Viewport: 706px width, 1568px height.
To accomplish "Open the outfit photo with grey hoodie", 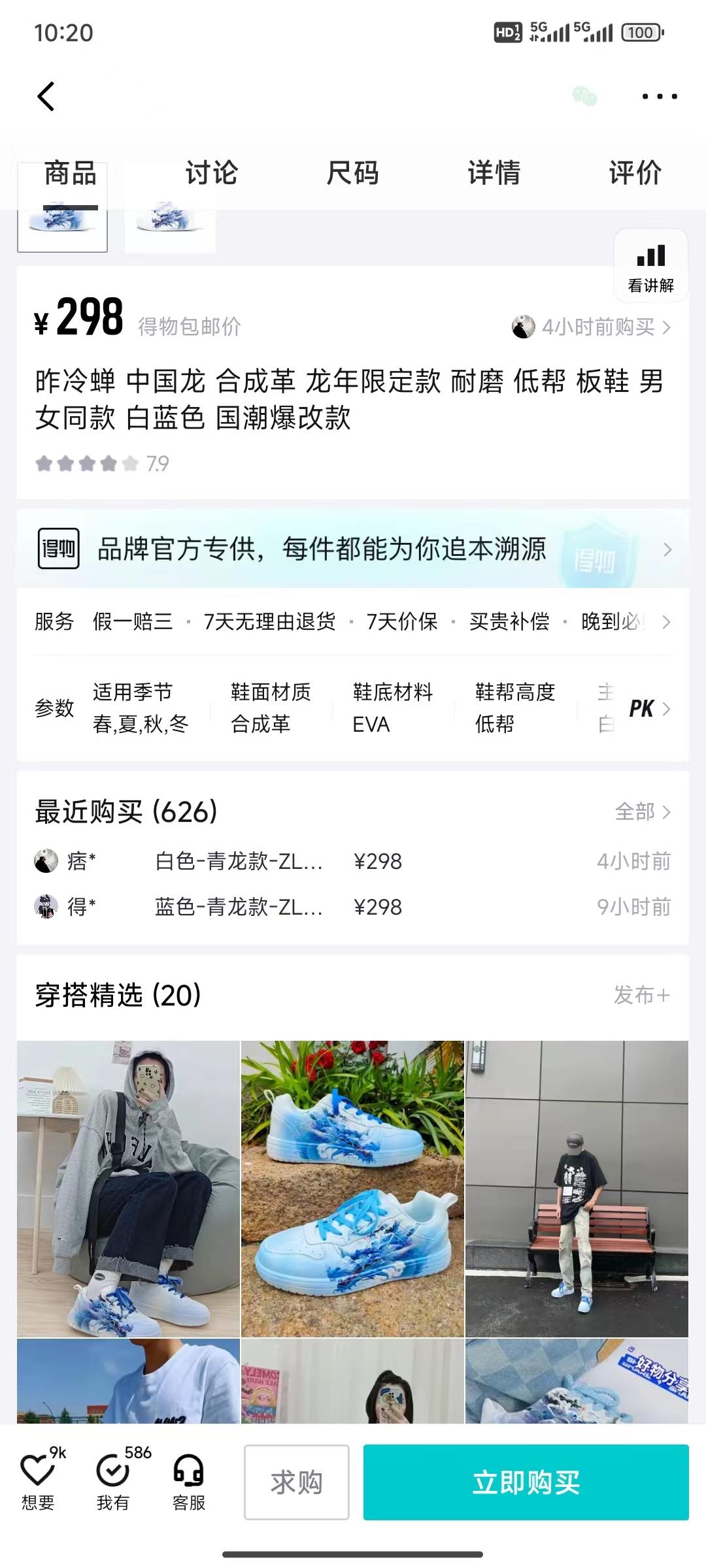I will [x=128, y=1189].
